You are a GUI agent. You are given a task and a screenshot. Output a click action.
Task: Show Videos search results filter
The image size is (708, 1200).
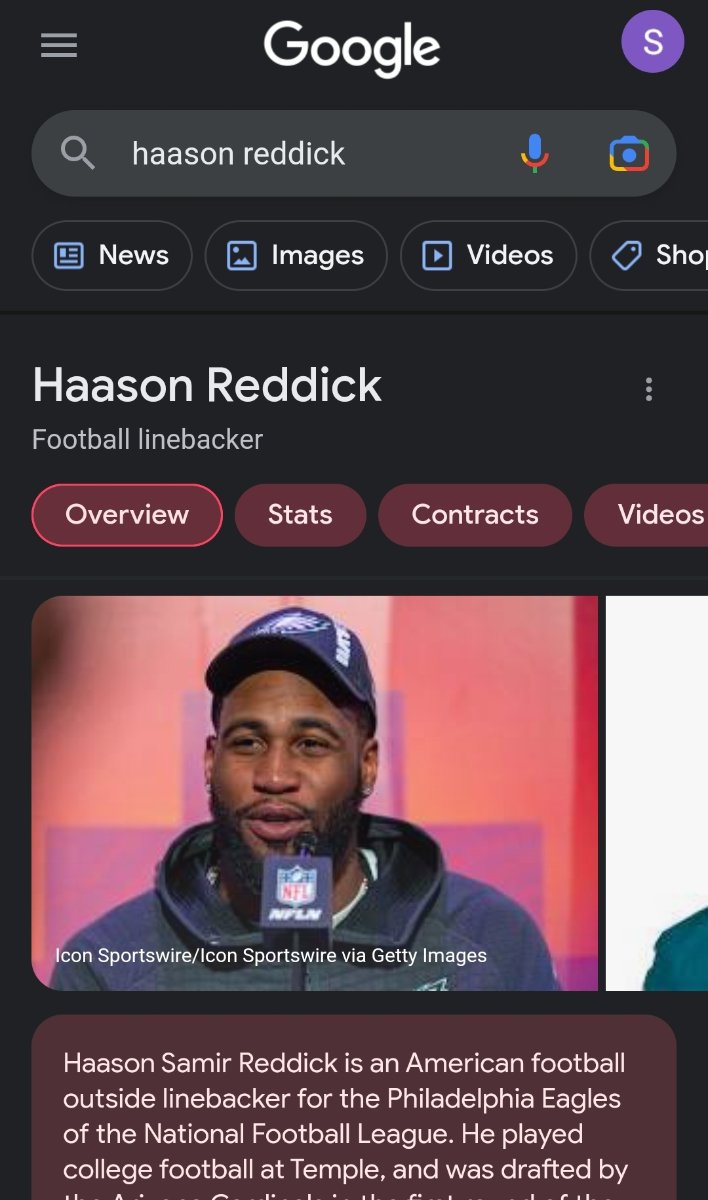pyautogui.click(x=488, y=256)
